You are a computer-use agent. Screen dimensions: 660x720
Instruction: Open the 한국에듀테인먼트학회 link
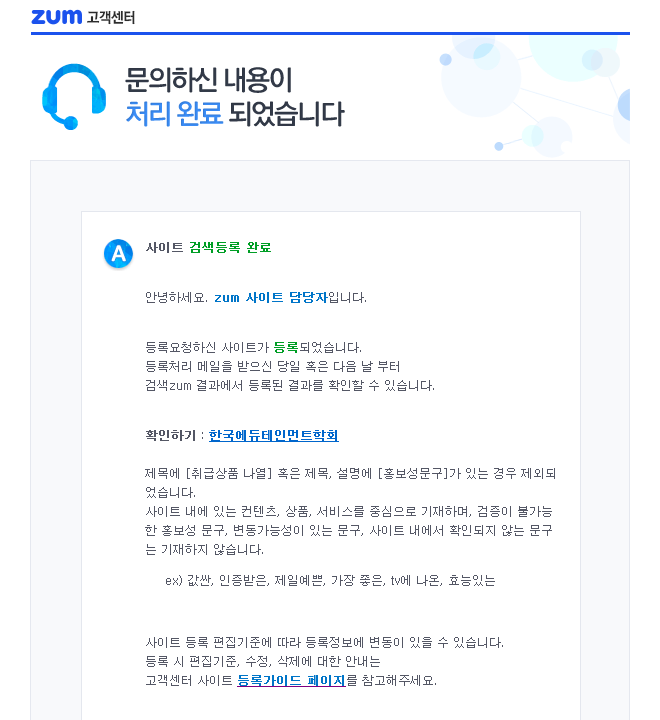273,436
